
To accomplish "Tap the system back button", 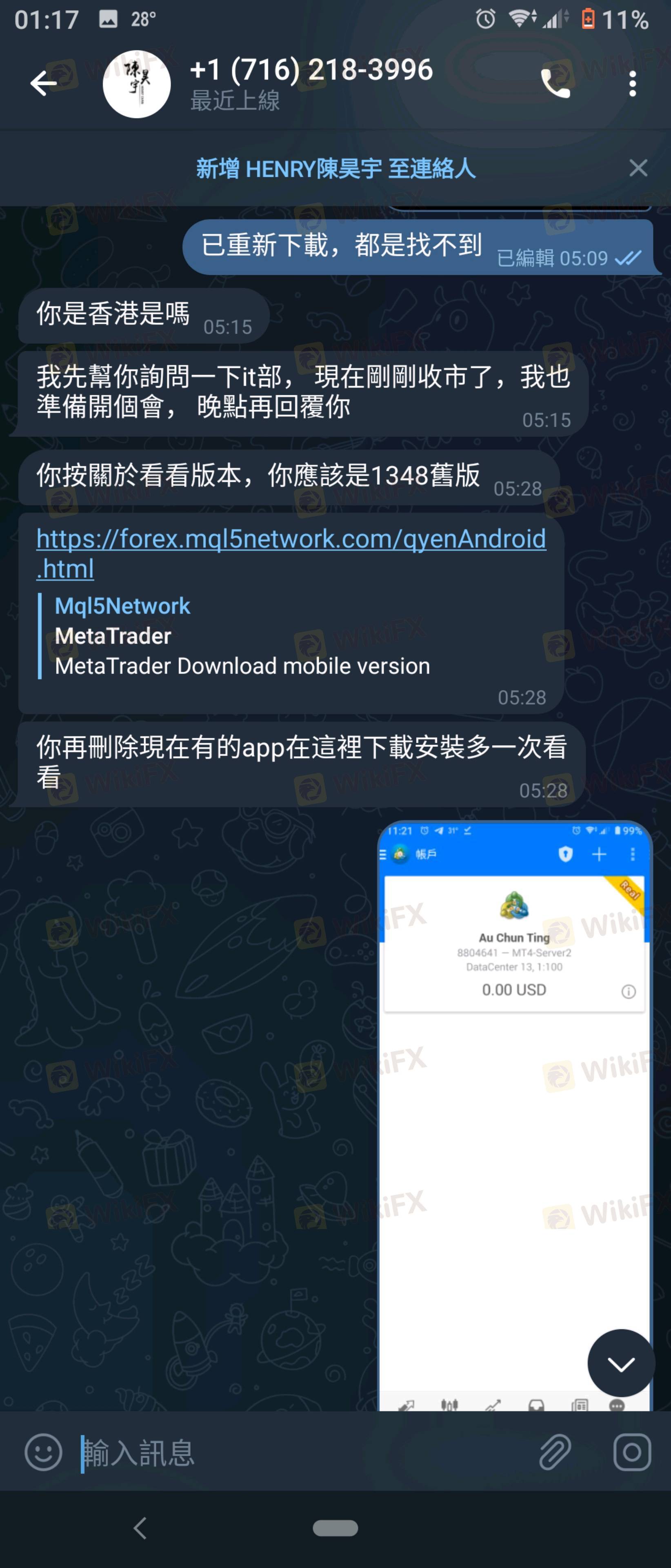I will (x=140, y=1528).
